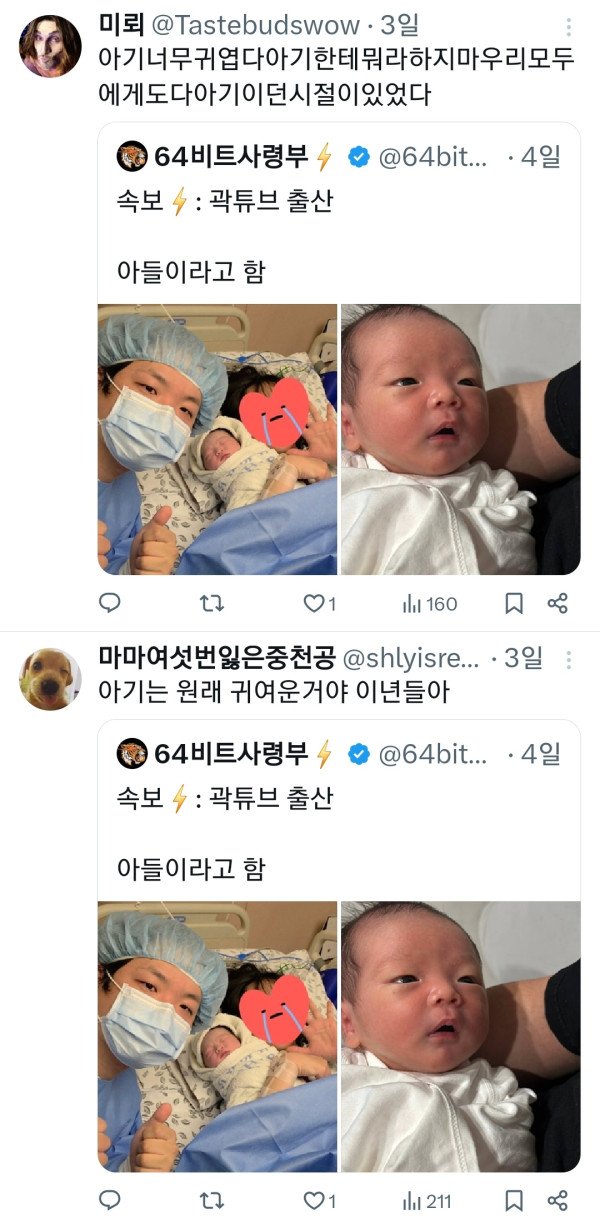Bookmark the tweet from 마마여섯번잃은중천공
Image resolution: width=600 pixels, height=1223 pixels.
(513, 1200)
